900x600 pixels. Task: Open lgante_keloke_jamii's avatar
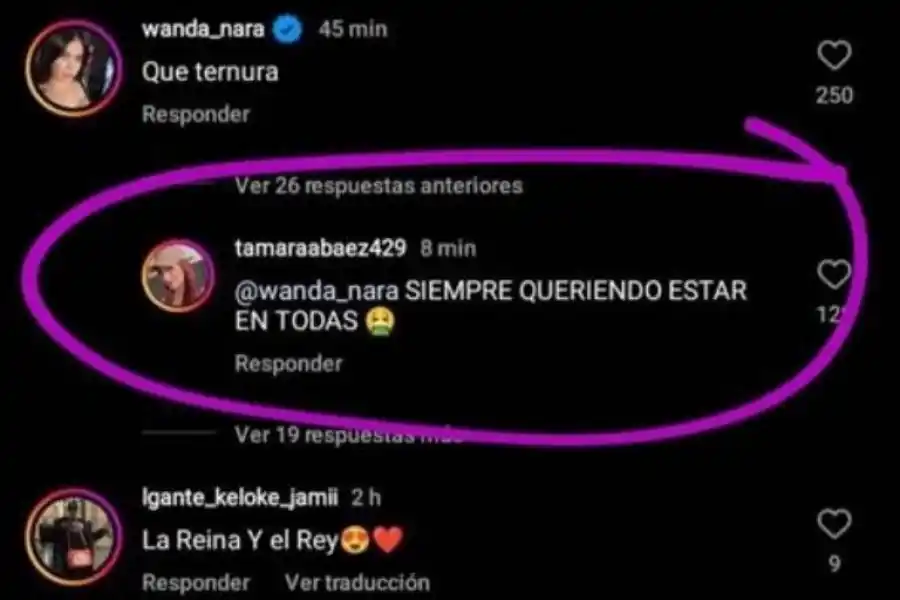point(68,530)
